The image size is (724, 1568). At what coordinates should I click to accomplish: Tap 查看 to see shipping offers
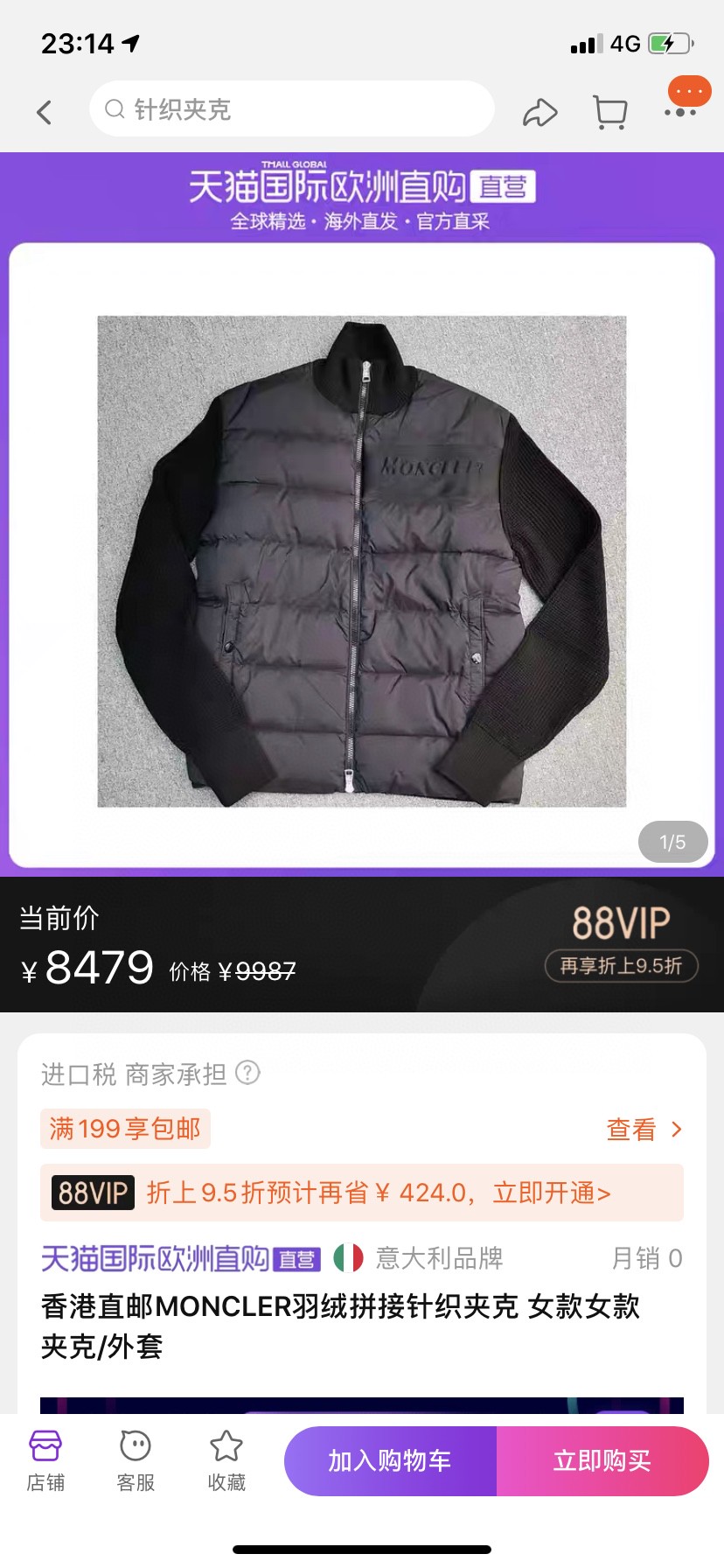point(644,1130)
